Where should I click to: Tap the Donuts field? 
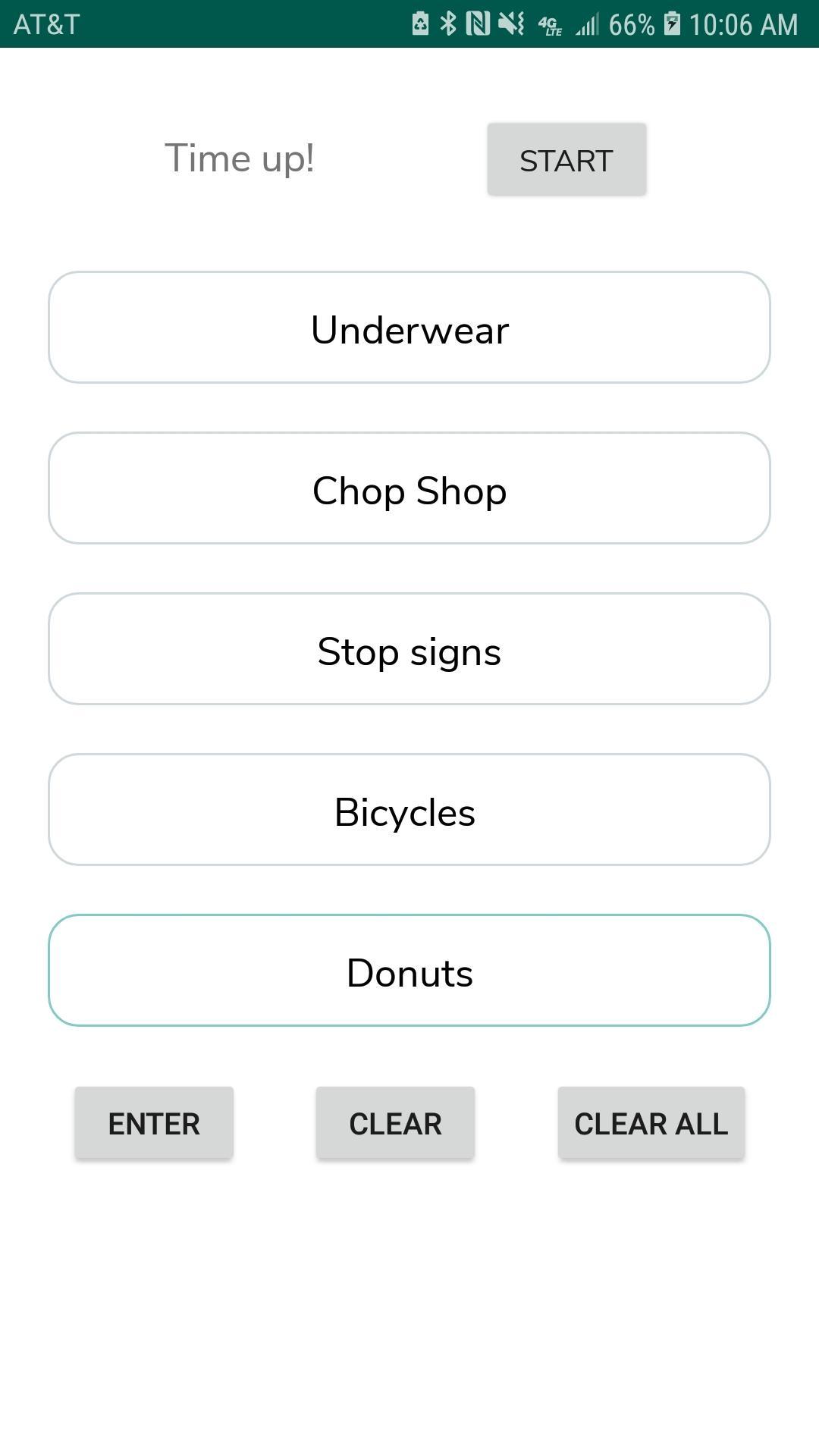pyautogui.click(x=409, y=971)
